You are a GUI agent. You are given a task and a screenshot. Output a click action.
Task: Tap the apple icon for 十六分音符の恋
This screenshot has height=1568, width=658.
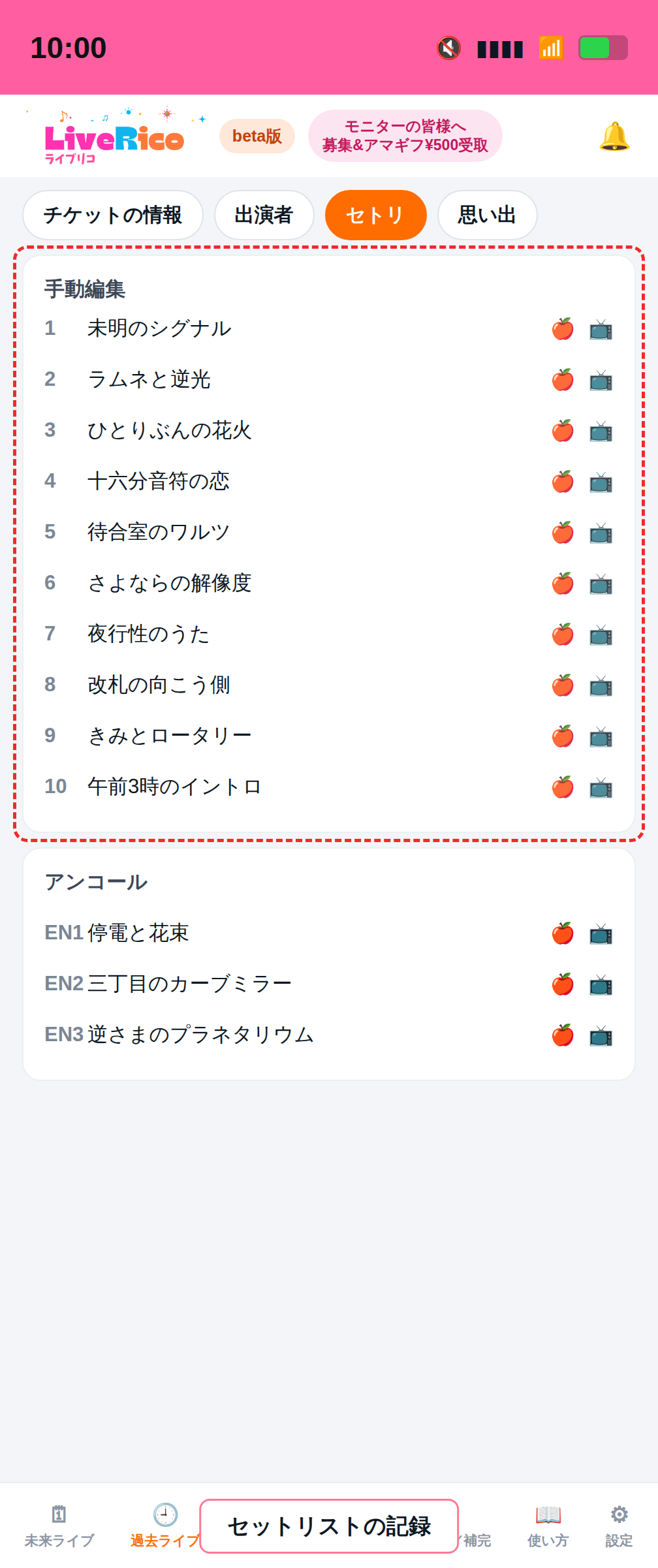click(x=563, y=482)
